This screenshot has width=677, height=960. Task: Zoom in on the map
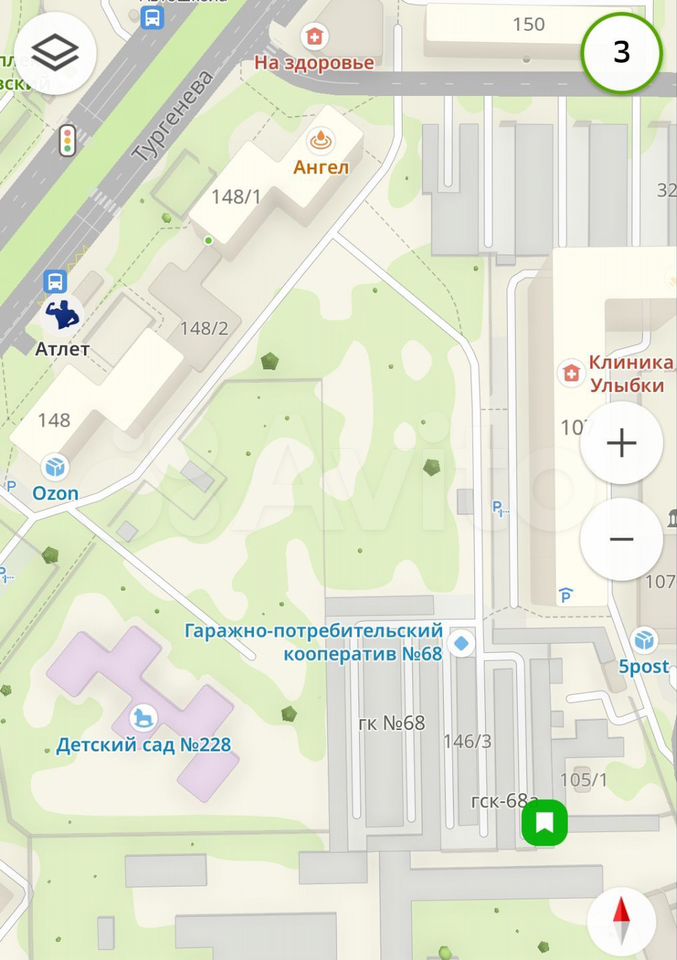pyautogui.click(x=621, y=443)
